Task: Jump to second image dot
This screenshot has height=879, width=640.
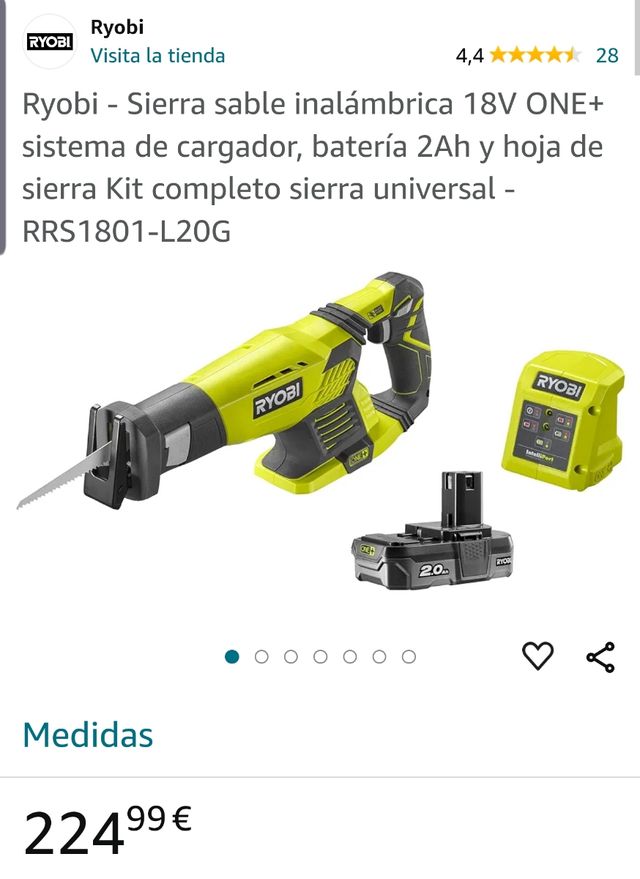Action: coord(262,657)
